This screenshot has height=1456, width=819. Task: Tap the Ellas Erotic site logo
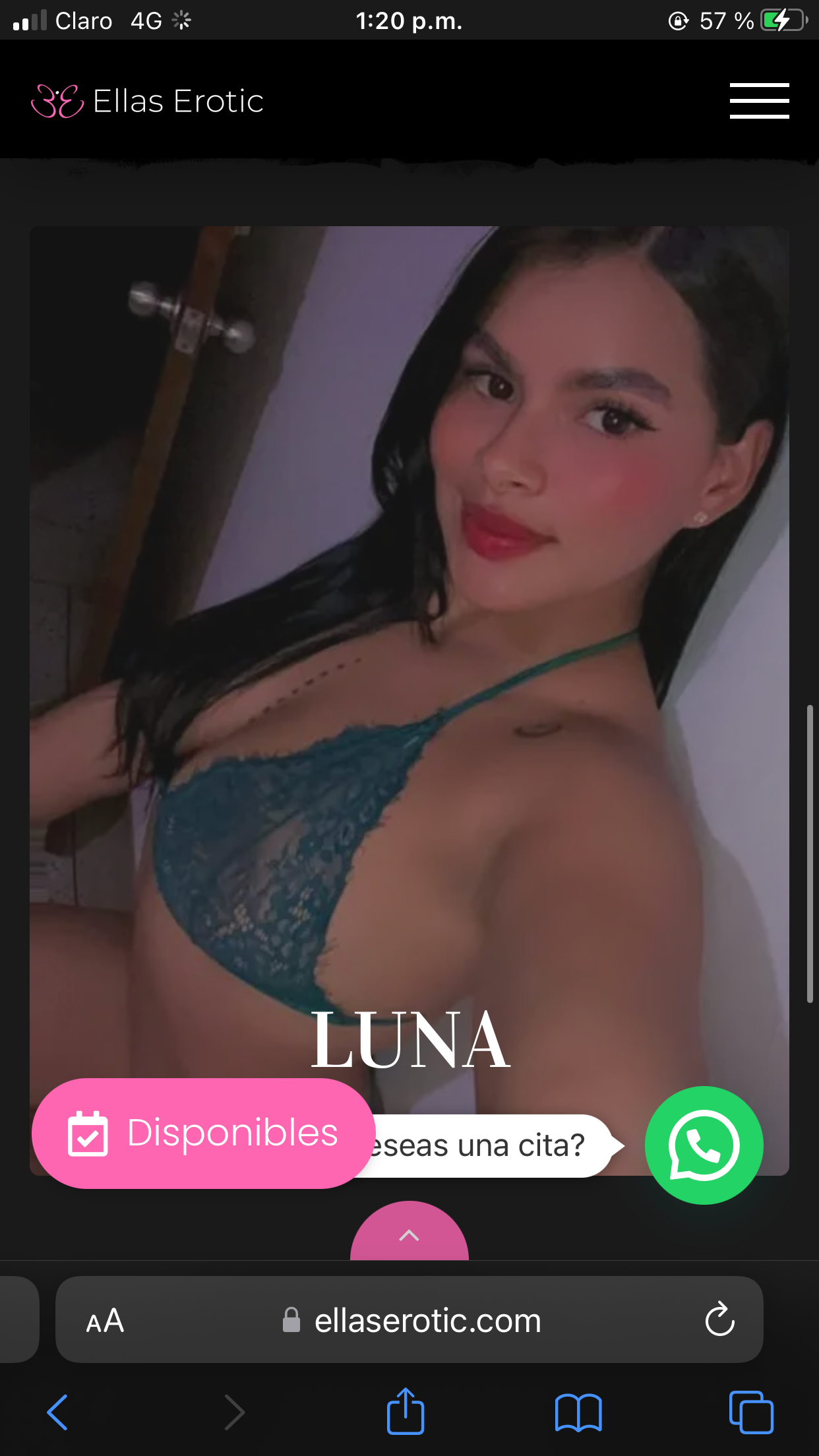coord(148,101)
